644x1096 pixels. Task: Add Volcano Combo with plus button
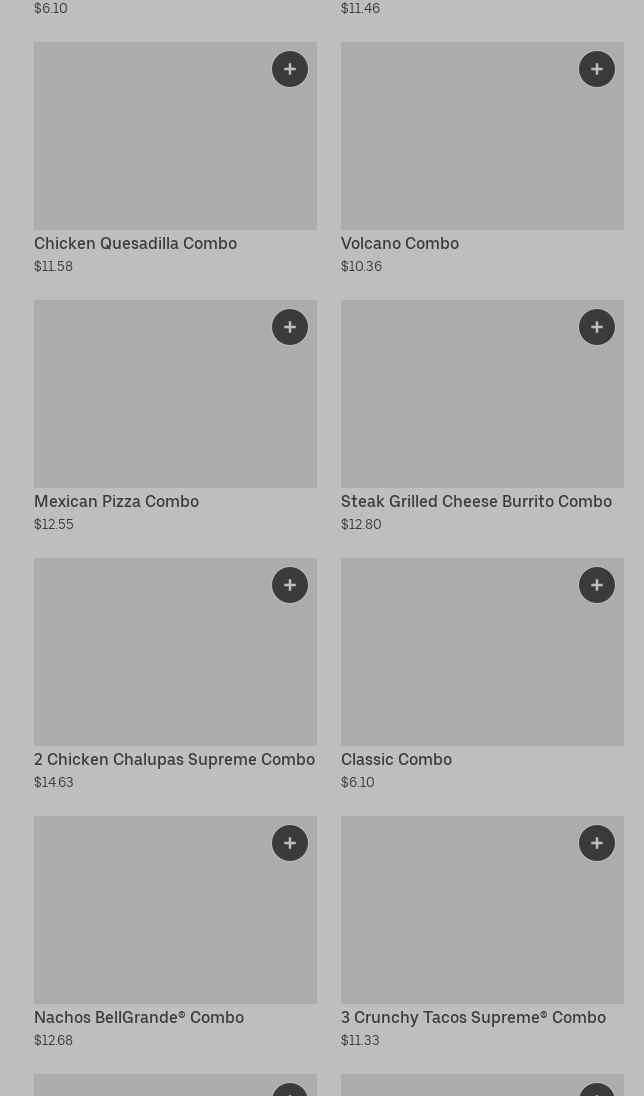click(596, 69)
